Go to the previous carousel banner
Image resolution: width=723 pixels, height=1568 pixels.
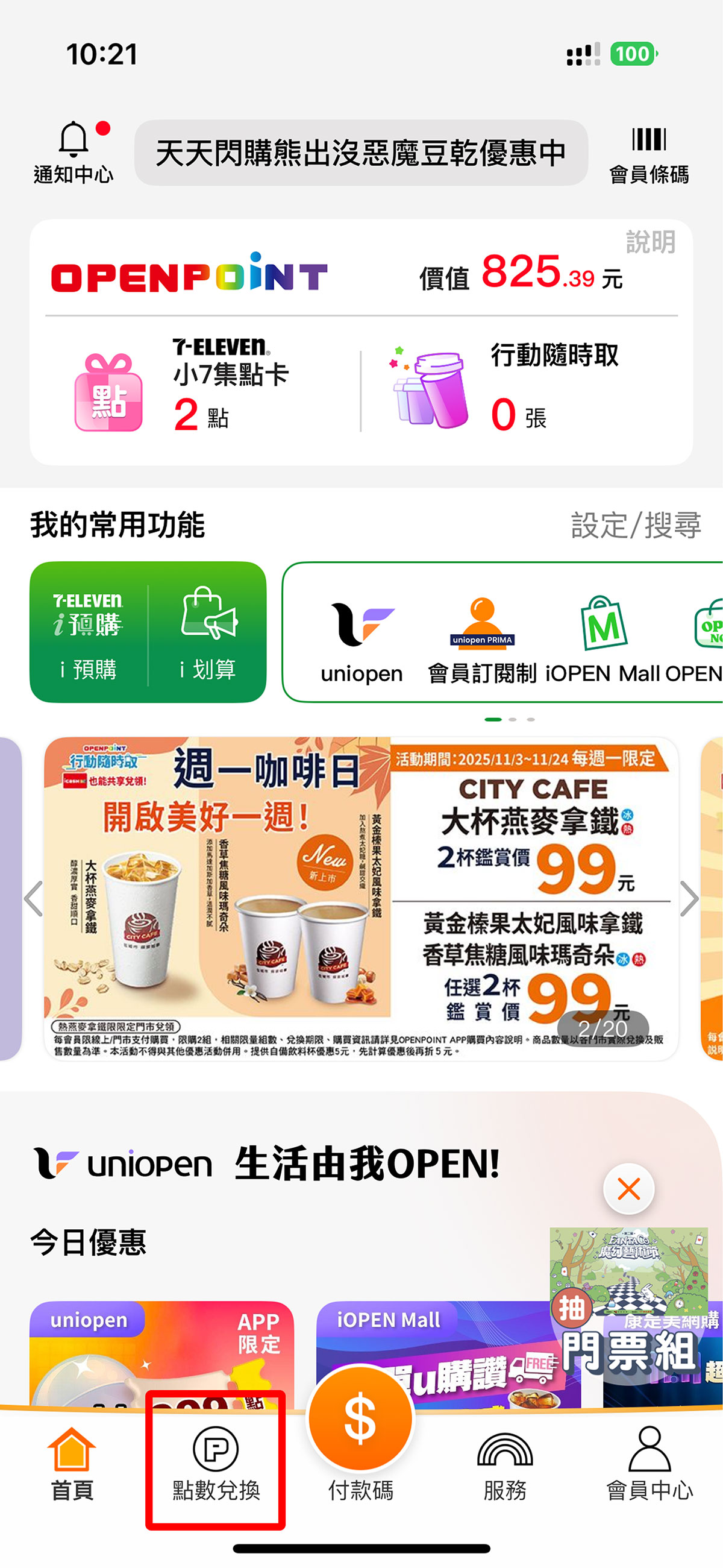pyautogui.click(x=33, y=898)
